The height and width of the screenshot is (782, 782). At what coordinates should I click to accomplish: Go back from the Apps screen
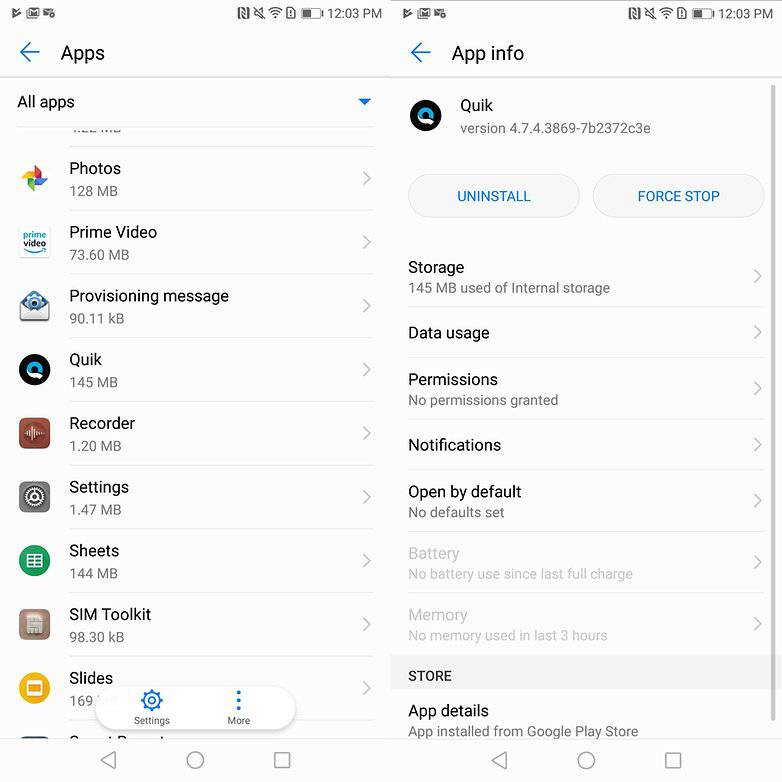(x=30, y=53)
